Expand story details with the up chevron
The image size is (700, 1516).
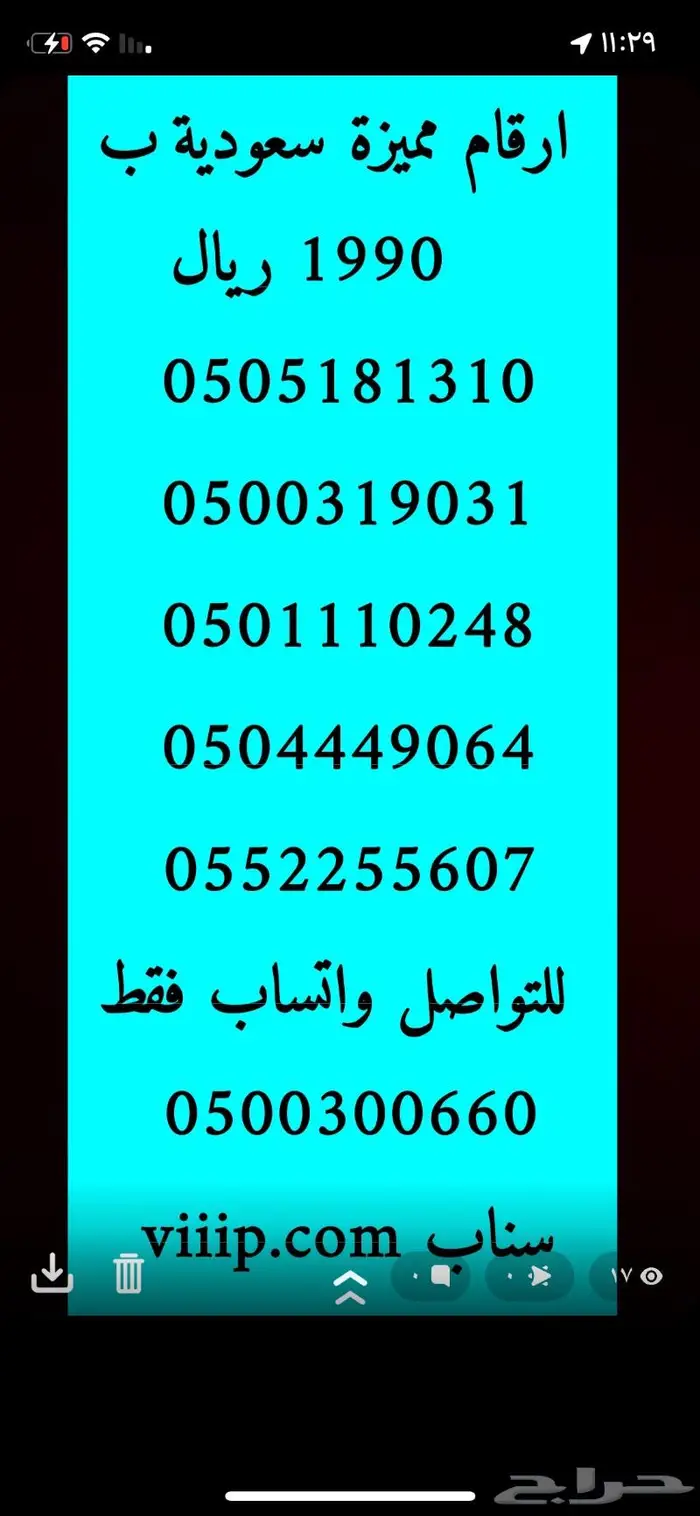click(350, 1288)
